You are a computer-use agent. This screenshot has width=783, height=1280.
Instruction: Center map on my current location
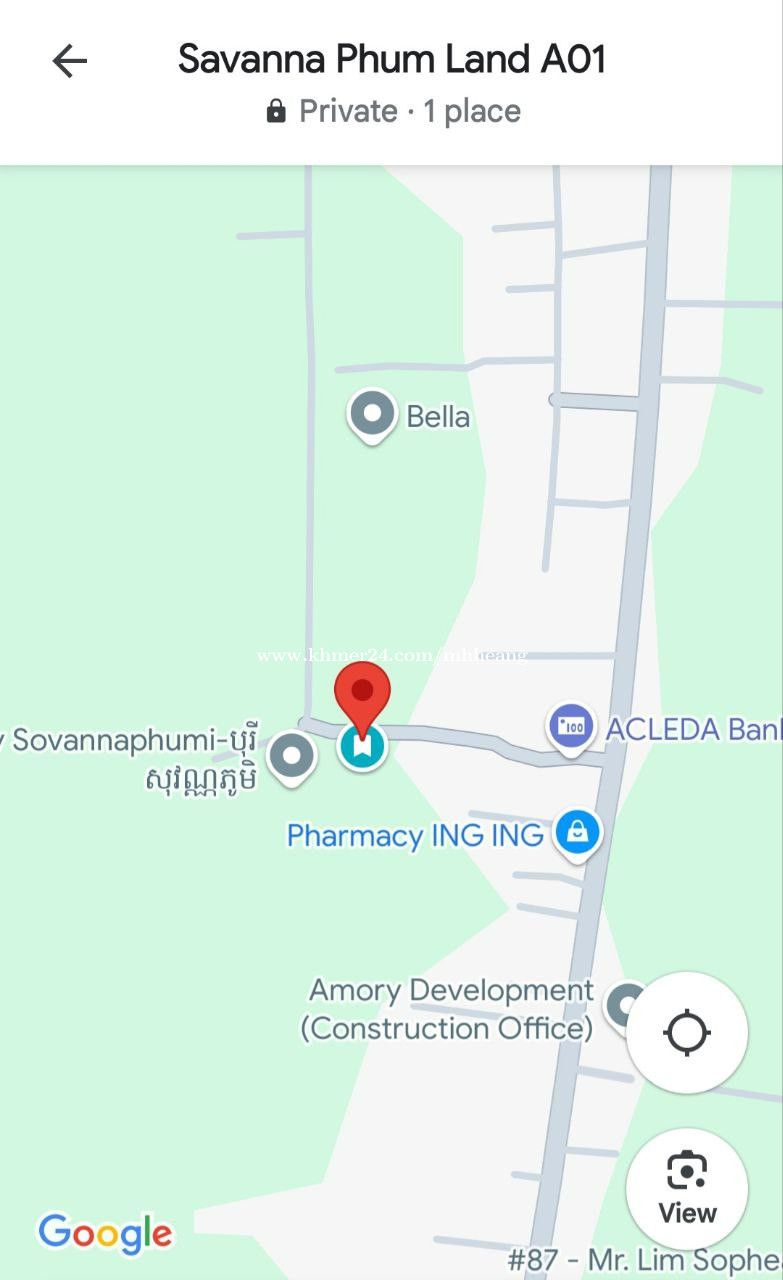pyautogui.click(x=687, y=1032)
